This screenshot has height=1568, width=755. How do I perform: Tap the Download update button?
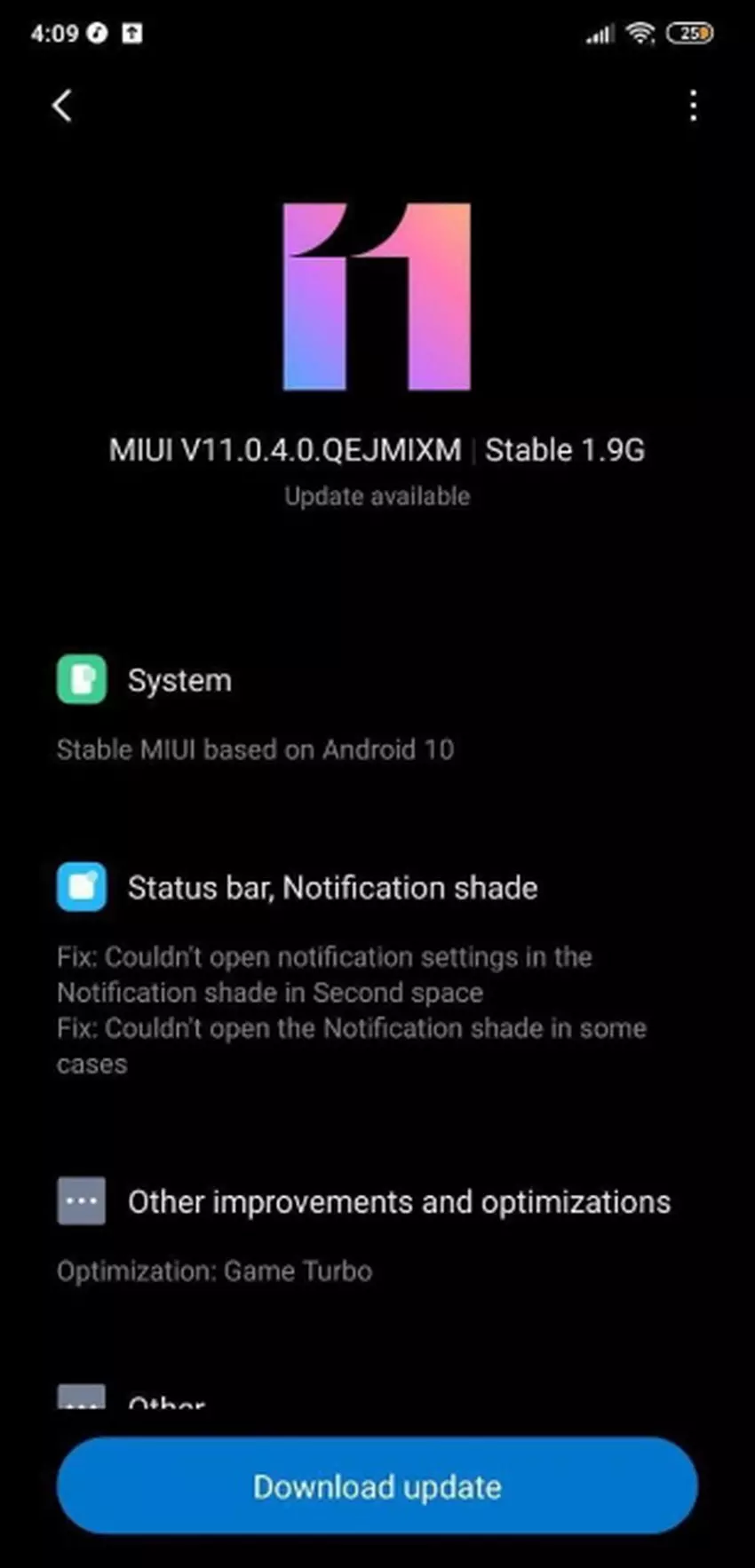[x=377, y=1487]
